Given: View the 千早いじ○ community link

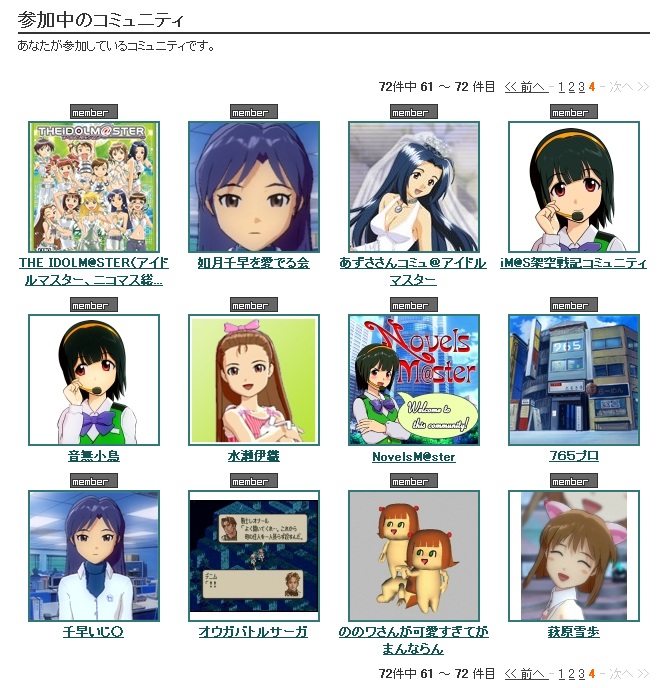Looking at the screenshot, I should (93, 632).
